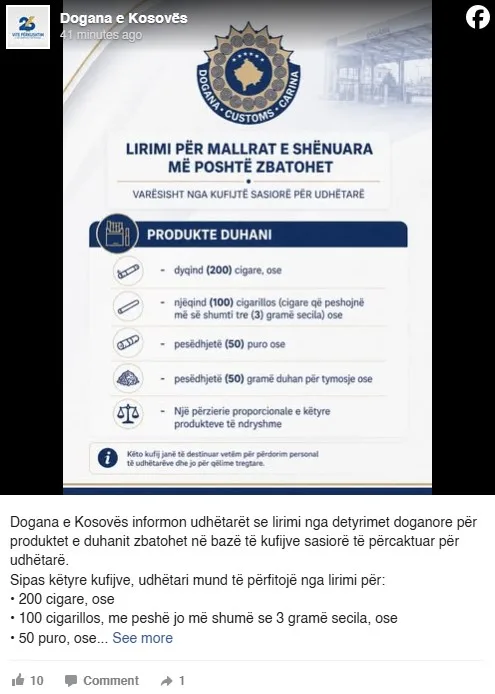Open the Facebook logo icon

(x=478, y=17)
